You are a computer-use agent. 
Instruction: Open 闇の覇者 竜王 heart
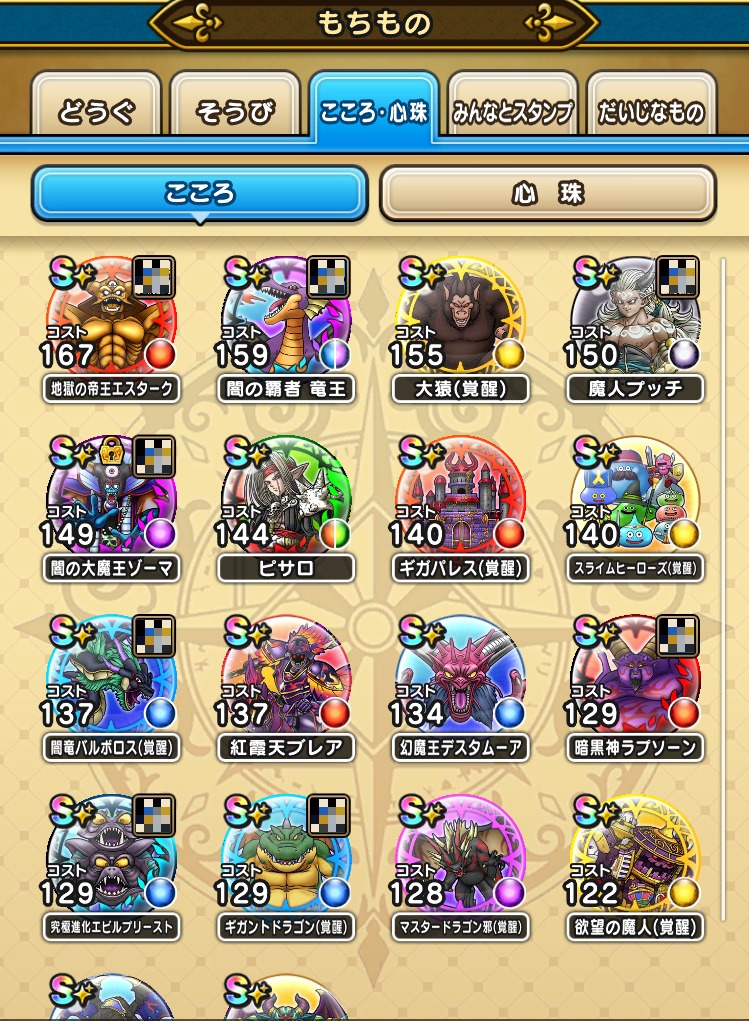tap(286, 320)
